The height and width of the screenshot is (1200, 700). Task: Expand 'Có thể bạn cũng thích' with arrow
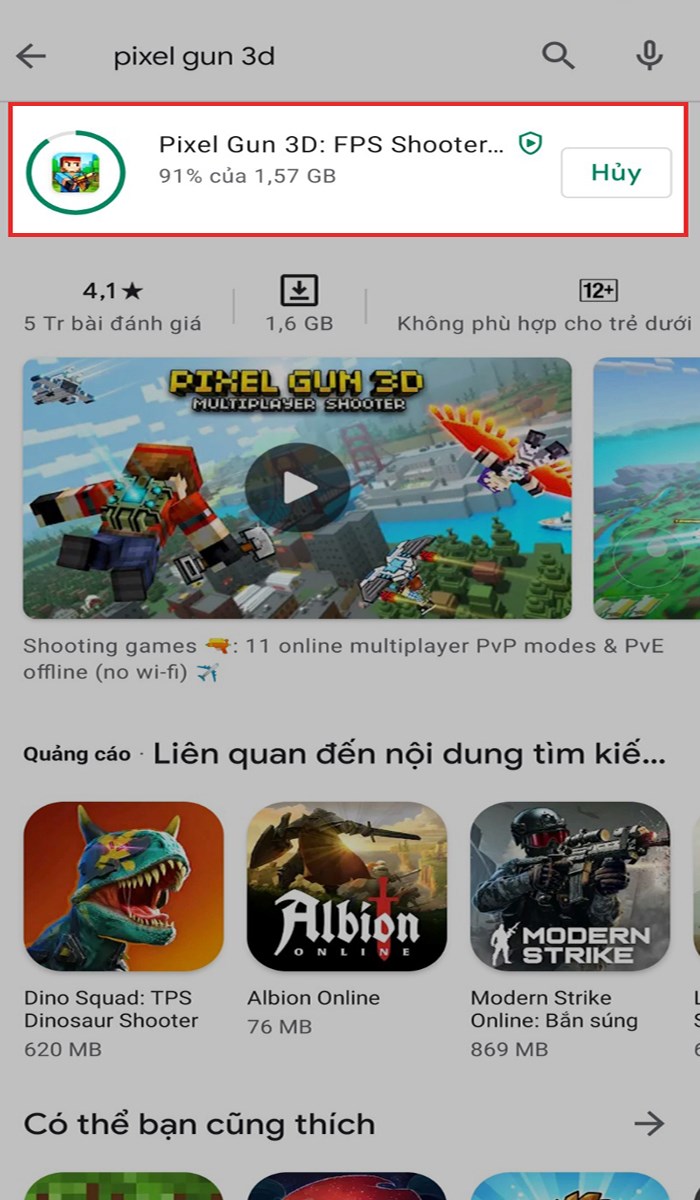pos(649,1124)
